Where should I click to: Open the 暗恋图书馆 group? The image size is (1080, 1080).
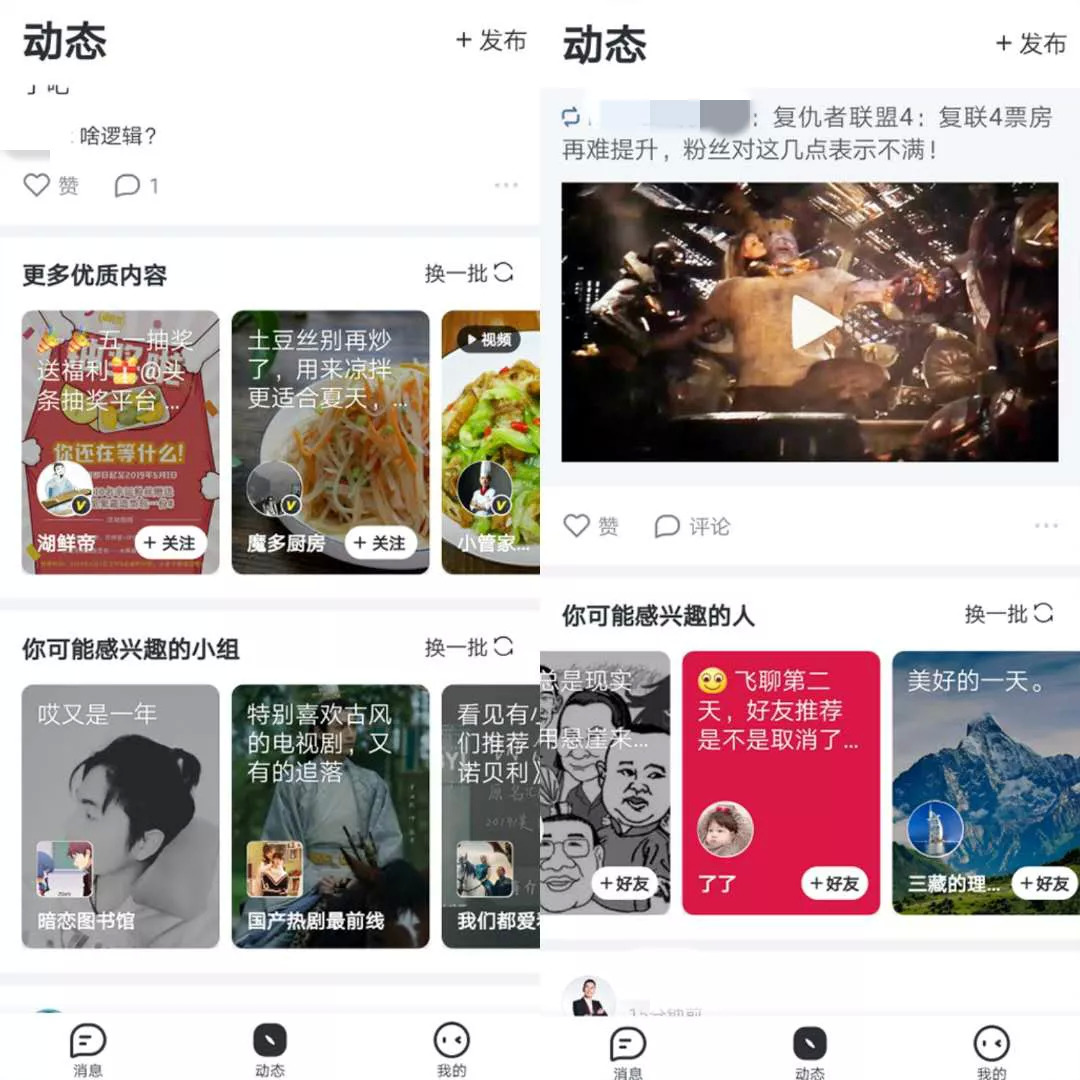pos(121,816)
